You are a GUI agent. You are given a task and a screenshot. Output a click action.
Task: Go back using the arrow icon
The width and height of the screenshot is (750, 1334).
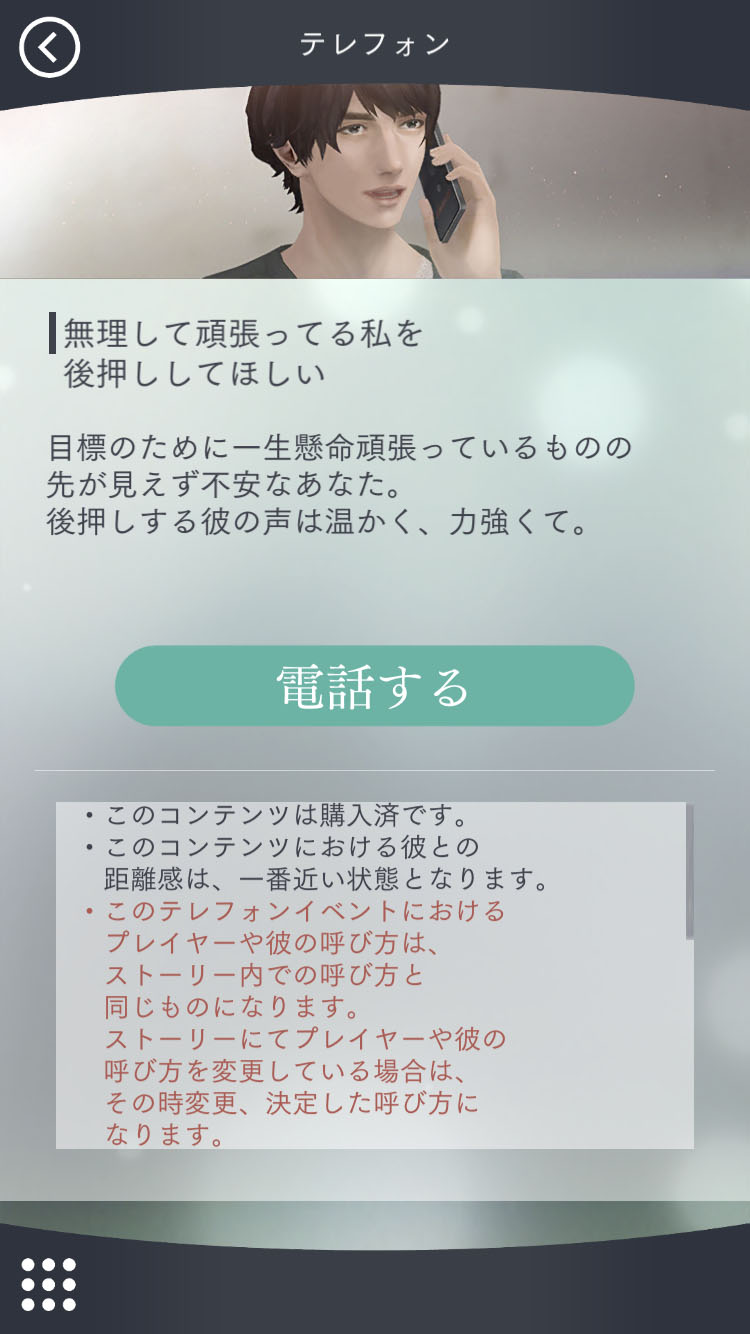click(49, 47)
